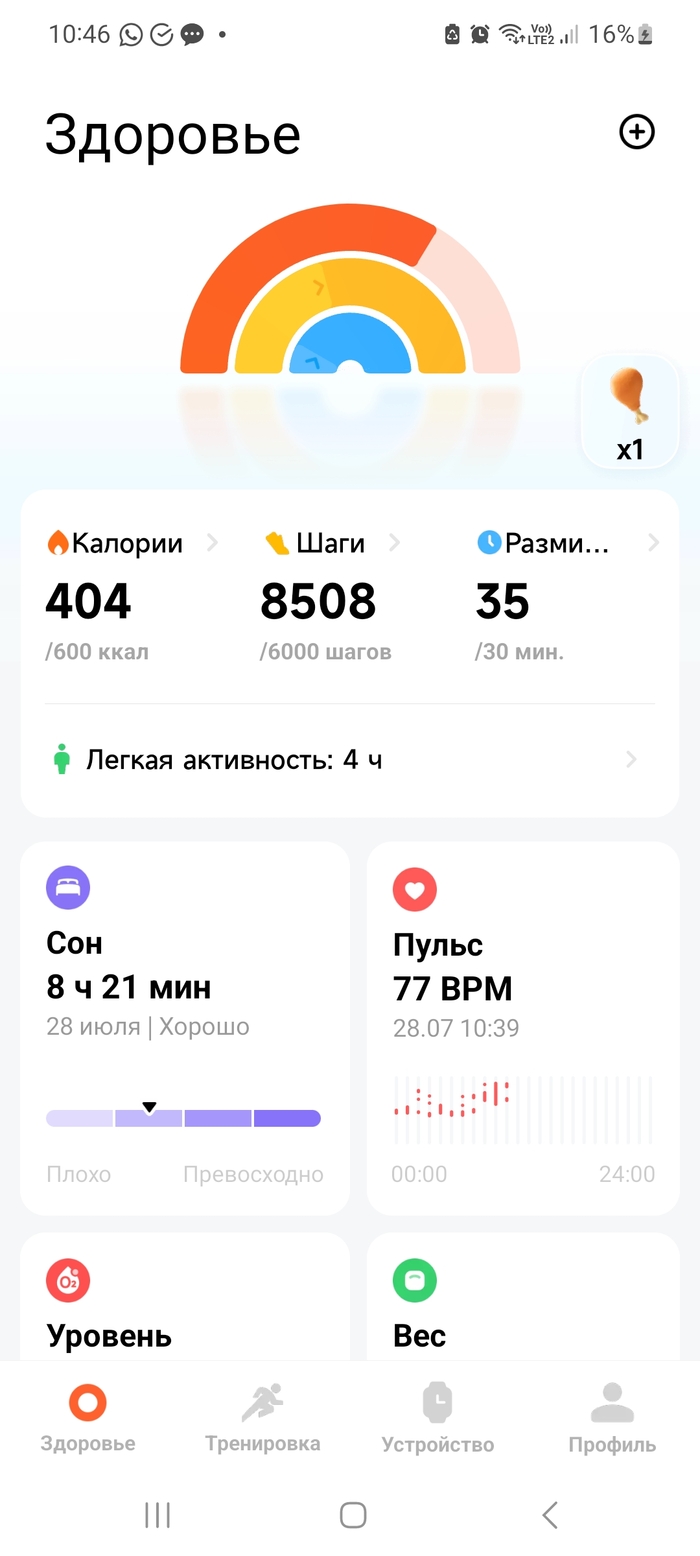
Task: View Шаги step details
Action: [328, 544]
